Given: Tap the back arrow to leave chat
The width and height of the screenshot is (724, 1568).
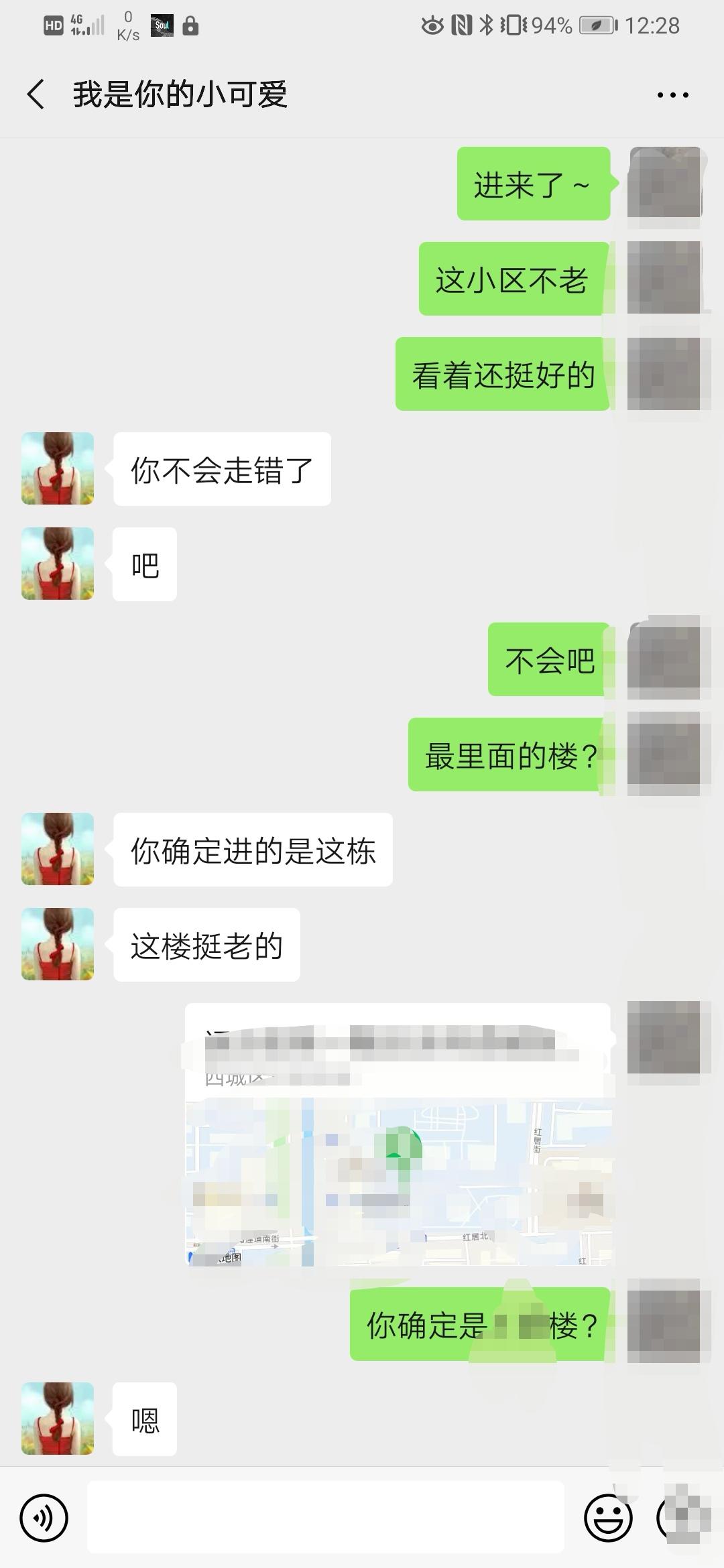Looking at the screenshot, I should tap(35, 94).
